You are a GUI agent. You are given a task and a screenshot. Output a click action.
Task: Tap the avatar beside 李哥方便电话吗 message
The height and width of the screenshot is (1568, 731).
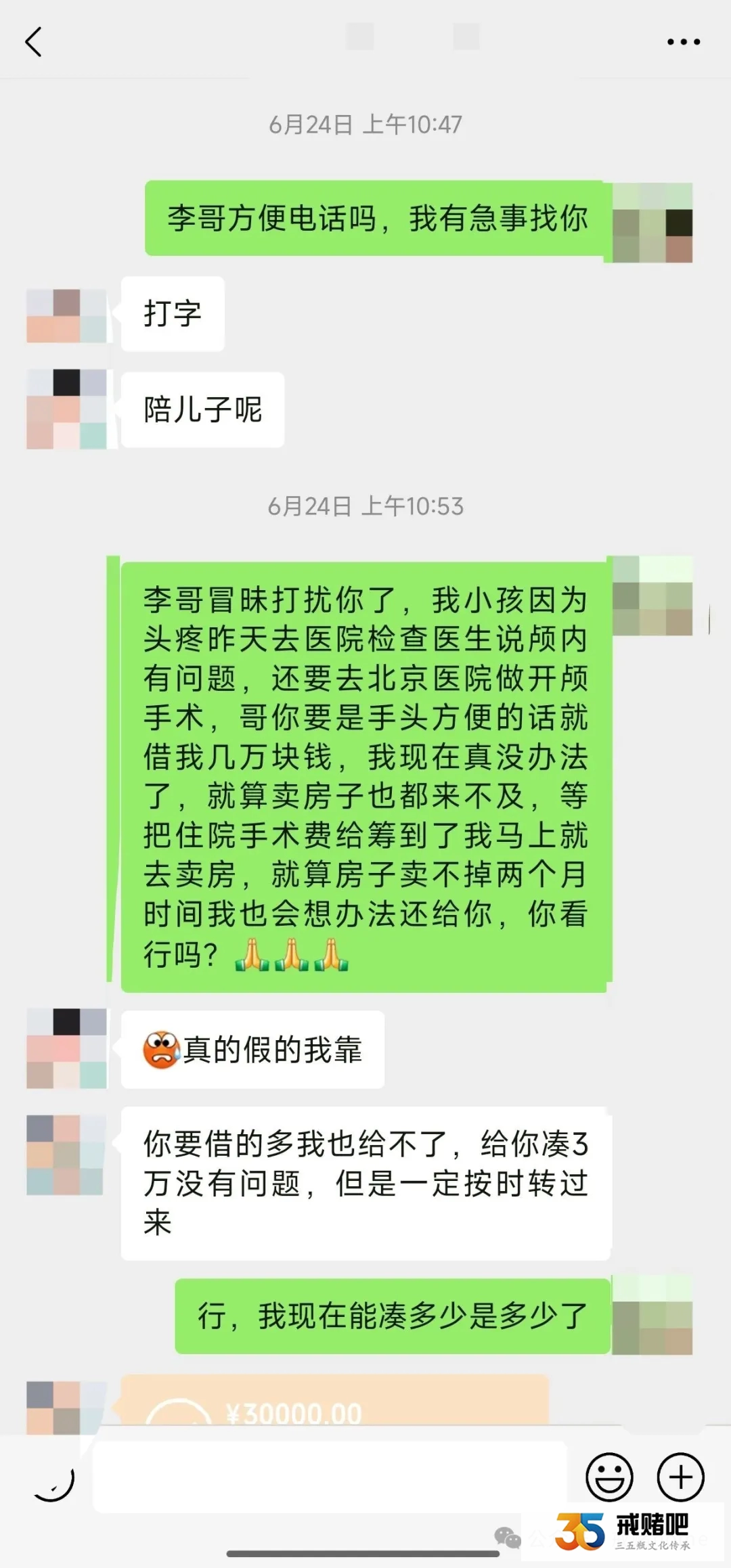click(x=652, y=222)
